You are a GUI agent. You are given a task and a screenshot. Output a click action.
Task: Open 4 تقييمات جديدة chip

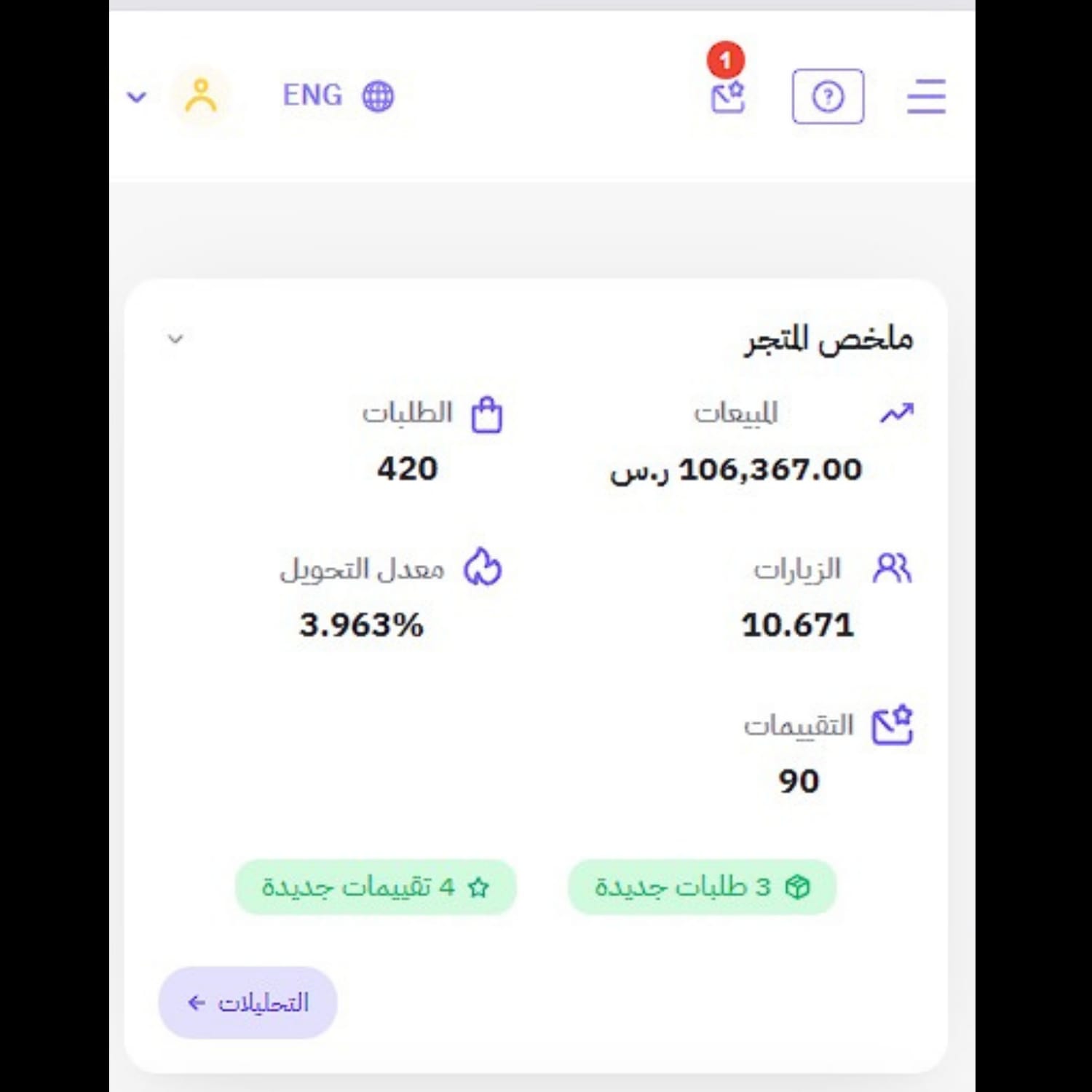[x=376, y=887]
